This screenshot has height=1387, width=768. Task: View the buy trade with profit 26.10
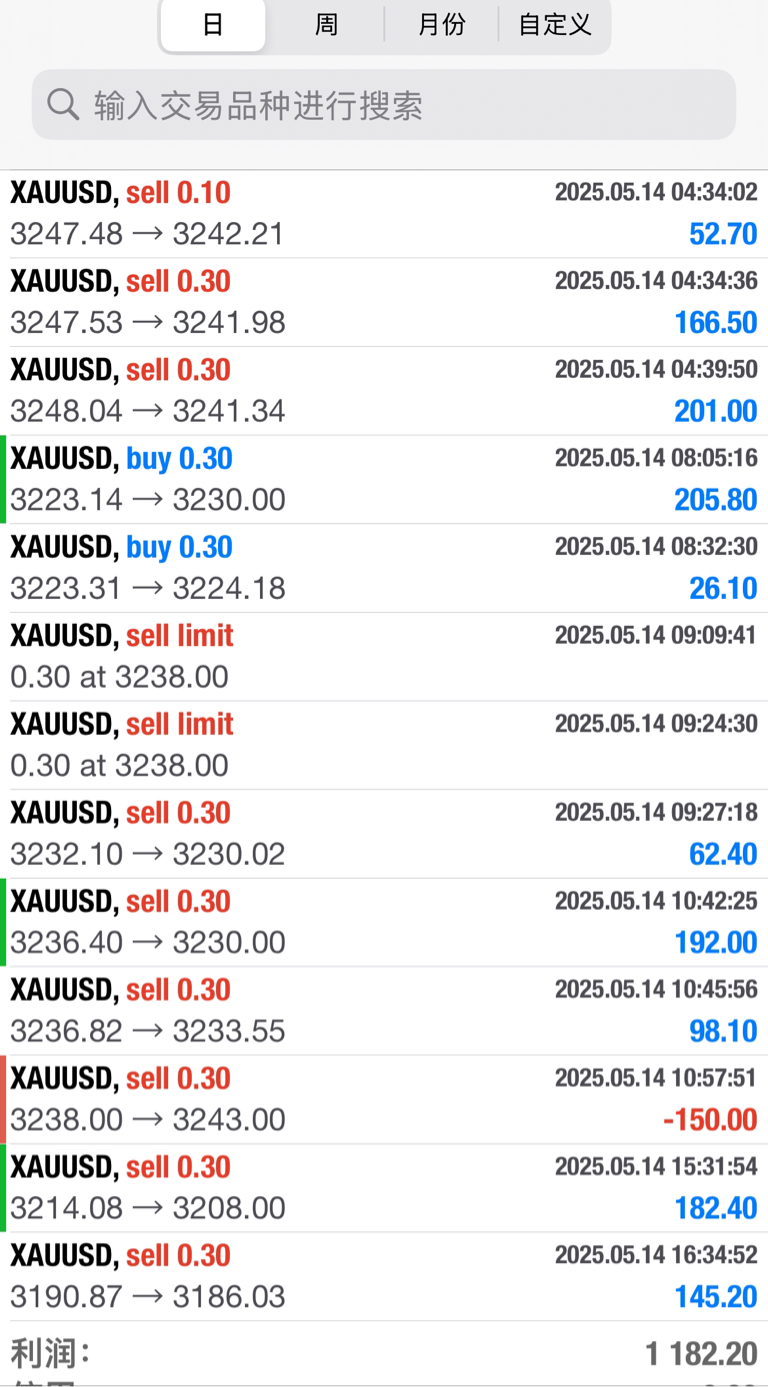[384, 568]
